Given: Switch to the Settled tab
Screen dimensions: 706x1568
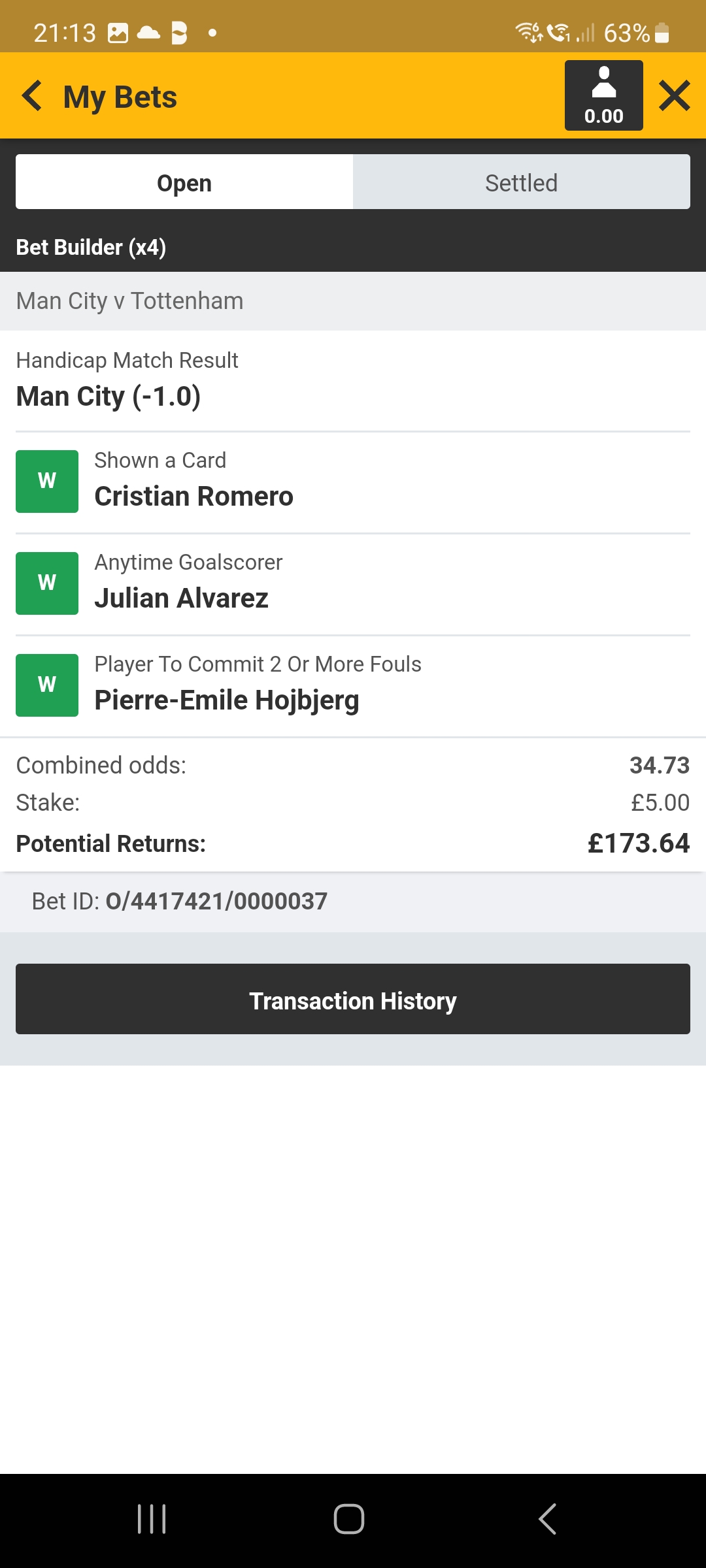Looking at the screenshot, I should [x=521, y=182].
